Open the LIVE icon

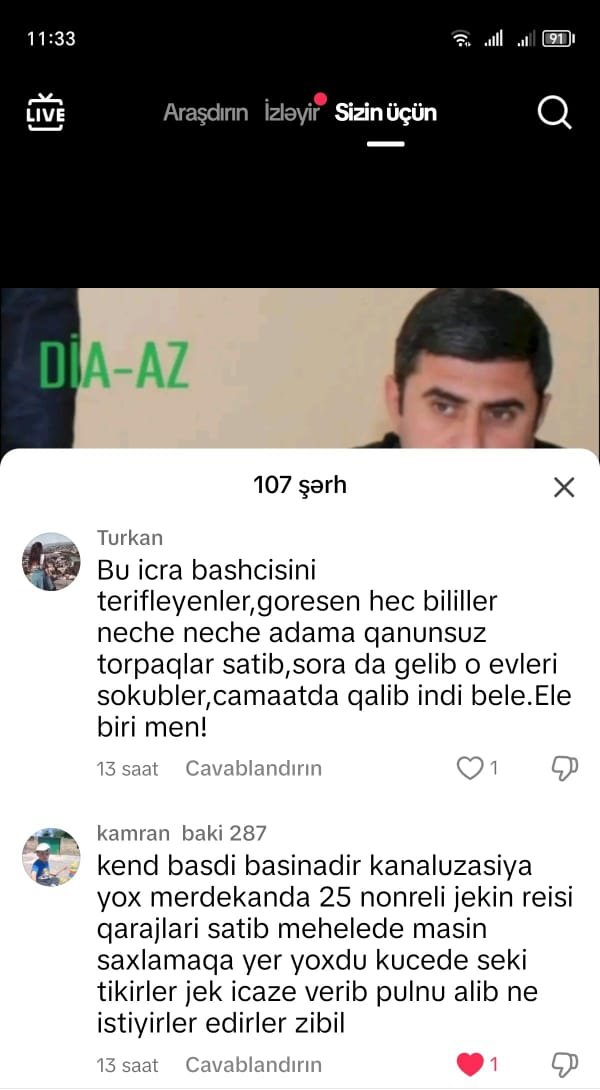tap(45, 112)
